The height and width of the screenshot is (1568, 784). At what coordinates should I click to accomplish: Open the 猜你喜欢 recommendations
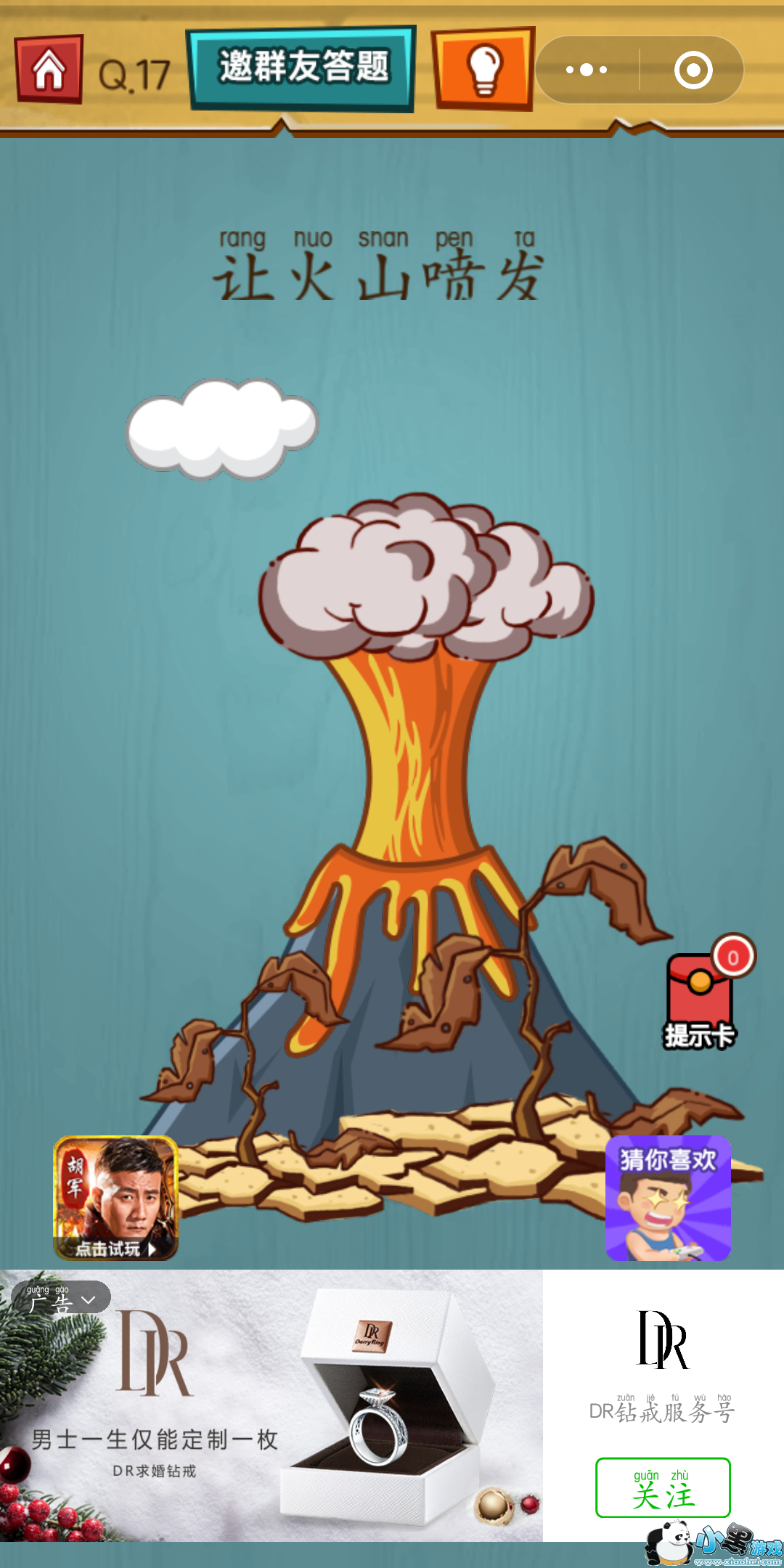coord(668,1198)
